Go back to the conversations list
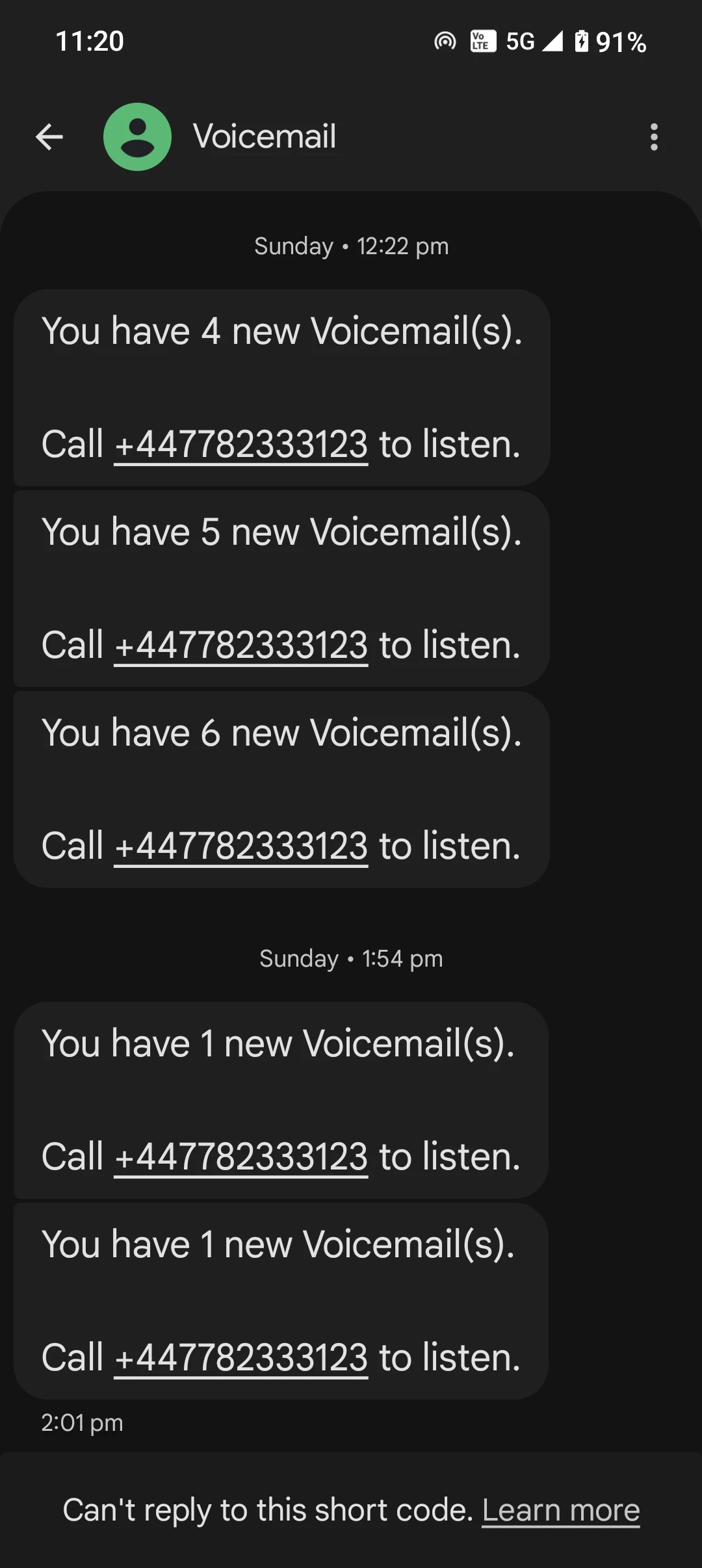 click(49, 137)
